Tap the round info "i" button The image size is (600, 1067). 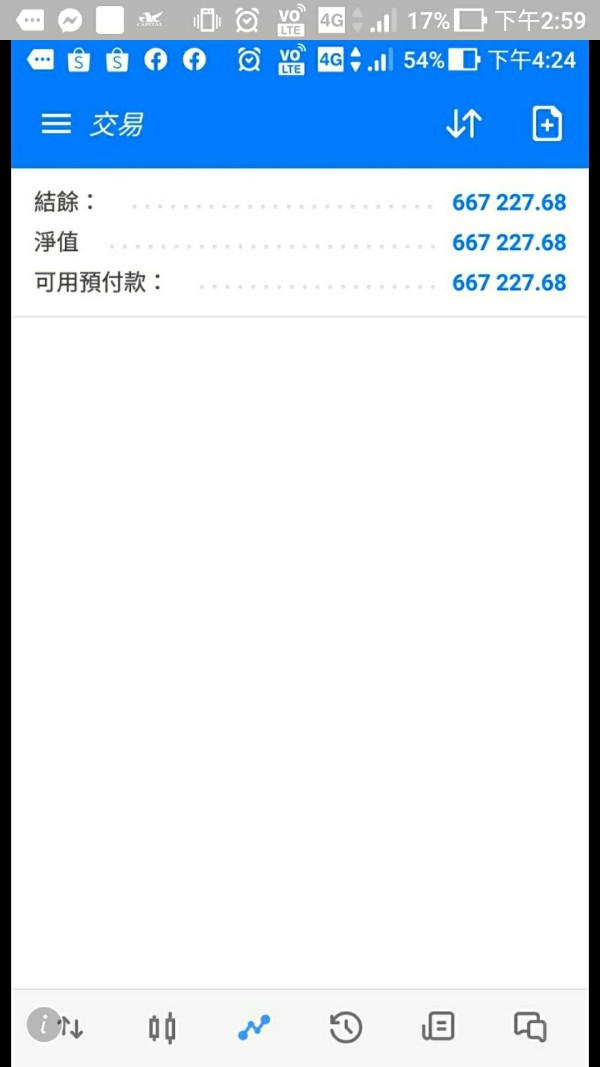[44, 1024]
